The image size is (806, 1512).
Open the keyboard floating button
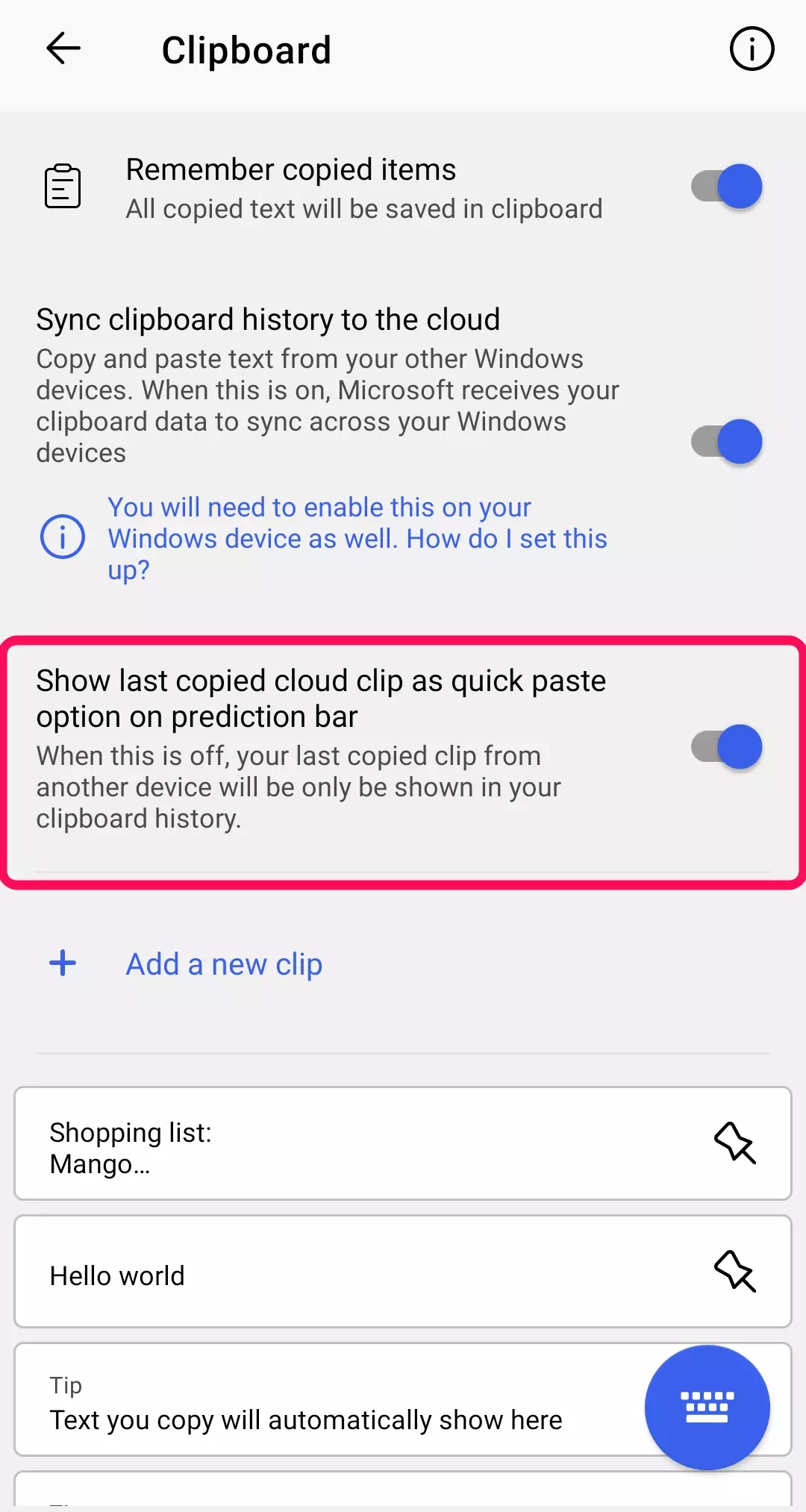coord(707,1408)
